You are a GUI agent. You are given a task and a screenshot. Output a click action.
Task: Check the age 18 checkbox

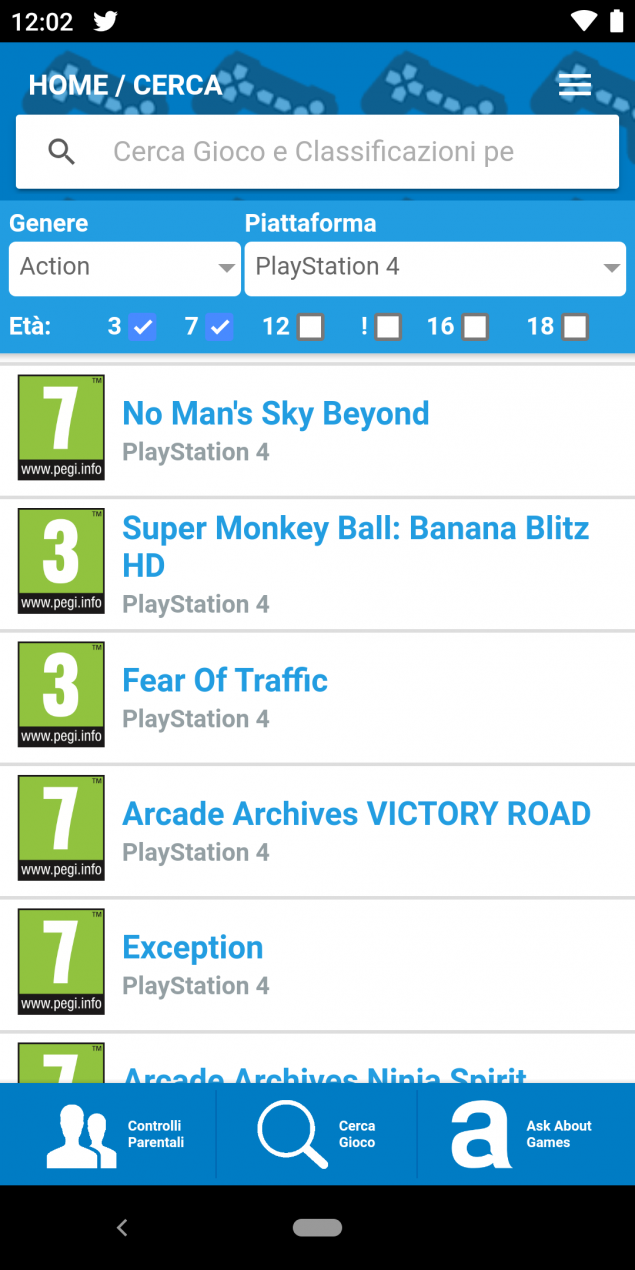point(575,327)
